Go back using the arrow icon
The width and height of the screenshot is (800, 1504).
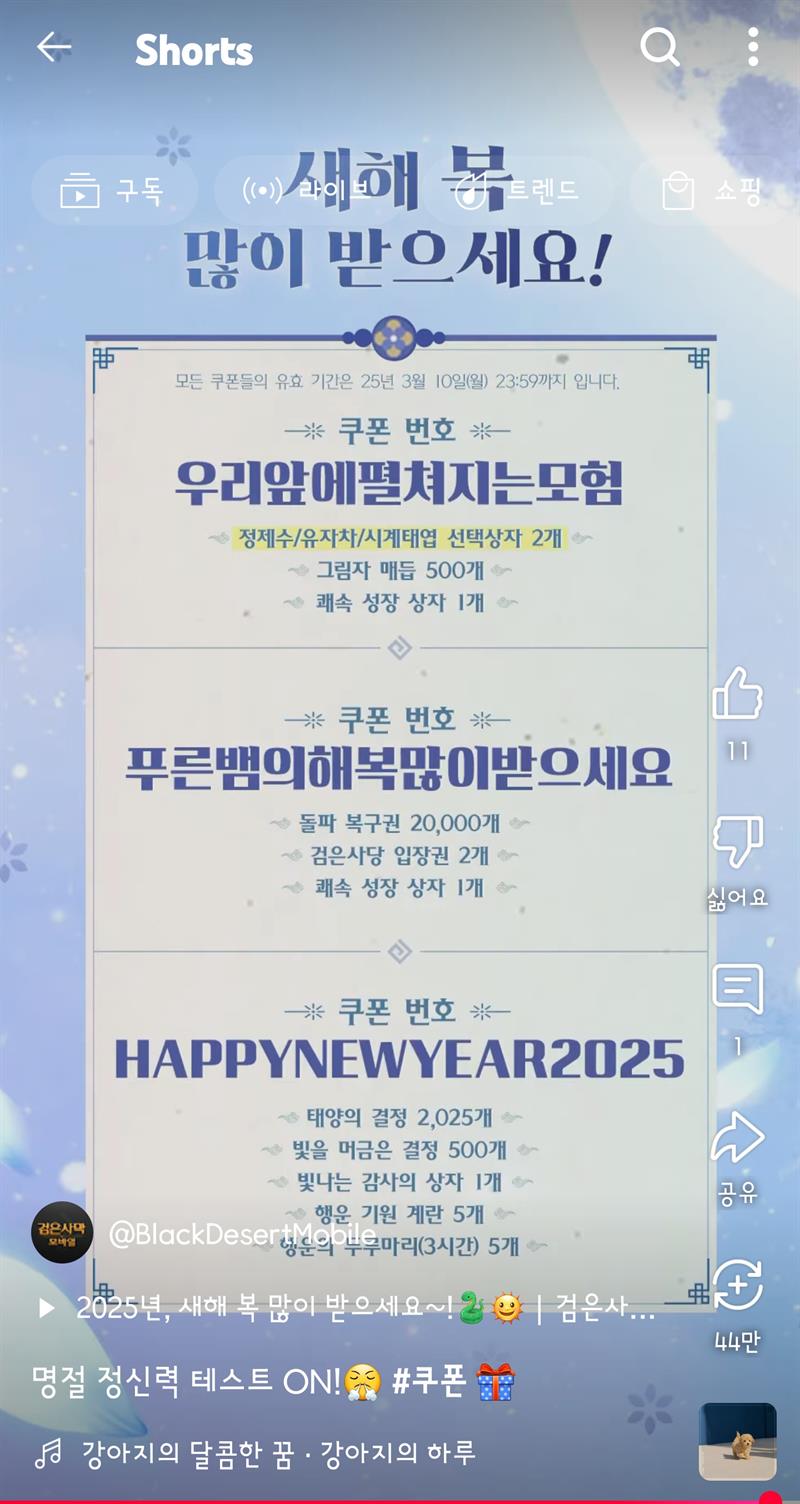53,47
